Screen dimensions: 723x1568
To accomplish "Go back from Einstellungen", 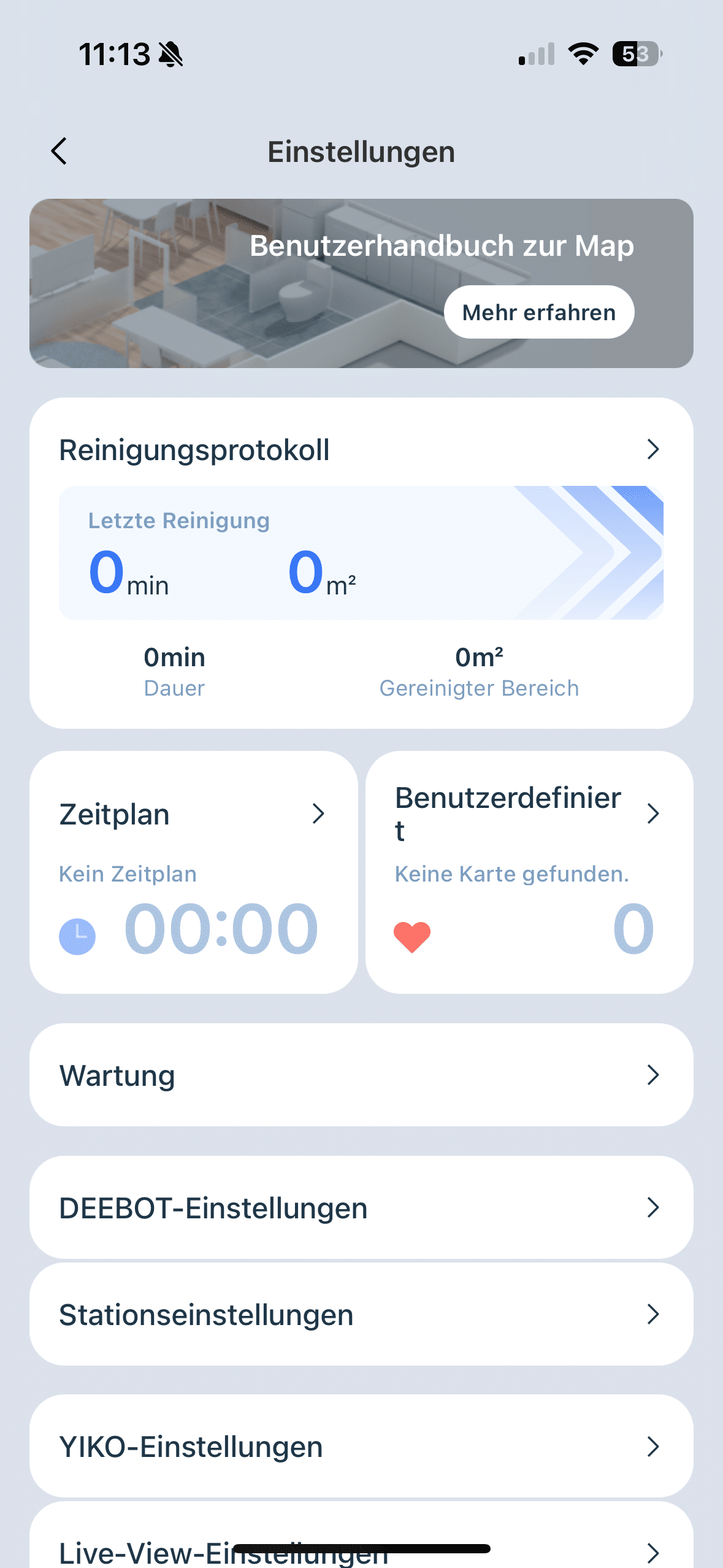I will tap(59, 152).
